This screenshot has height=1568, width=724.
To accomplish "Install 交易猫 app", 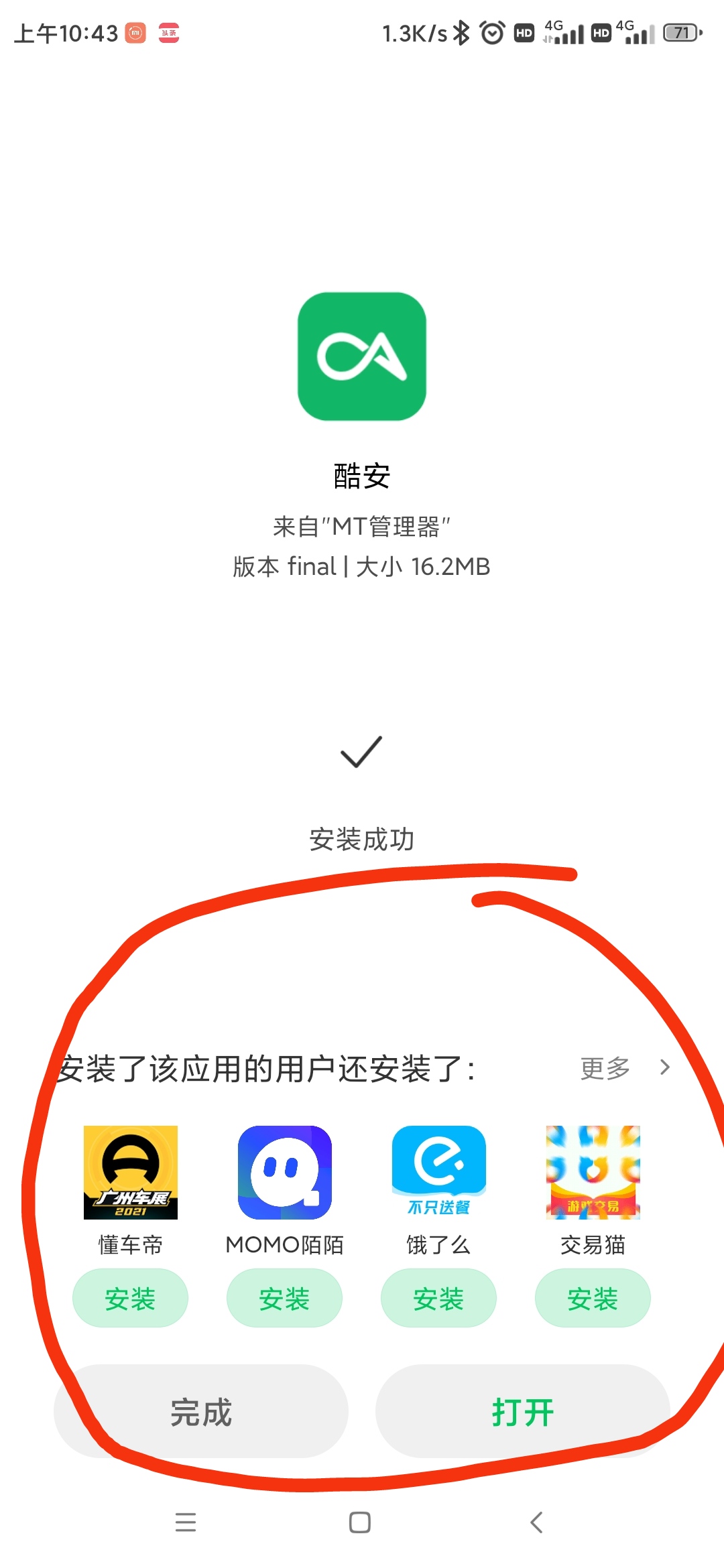I will [x=593, y=1298].
